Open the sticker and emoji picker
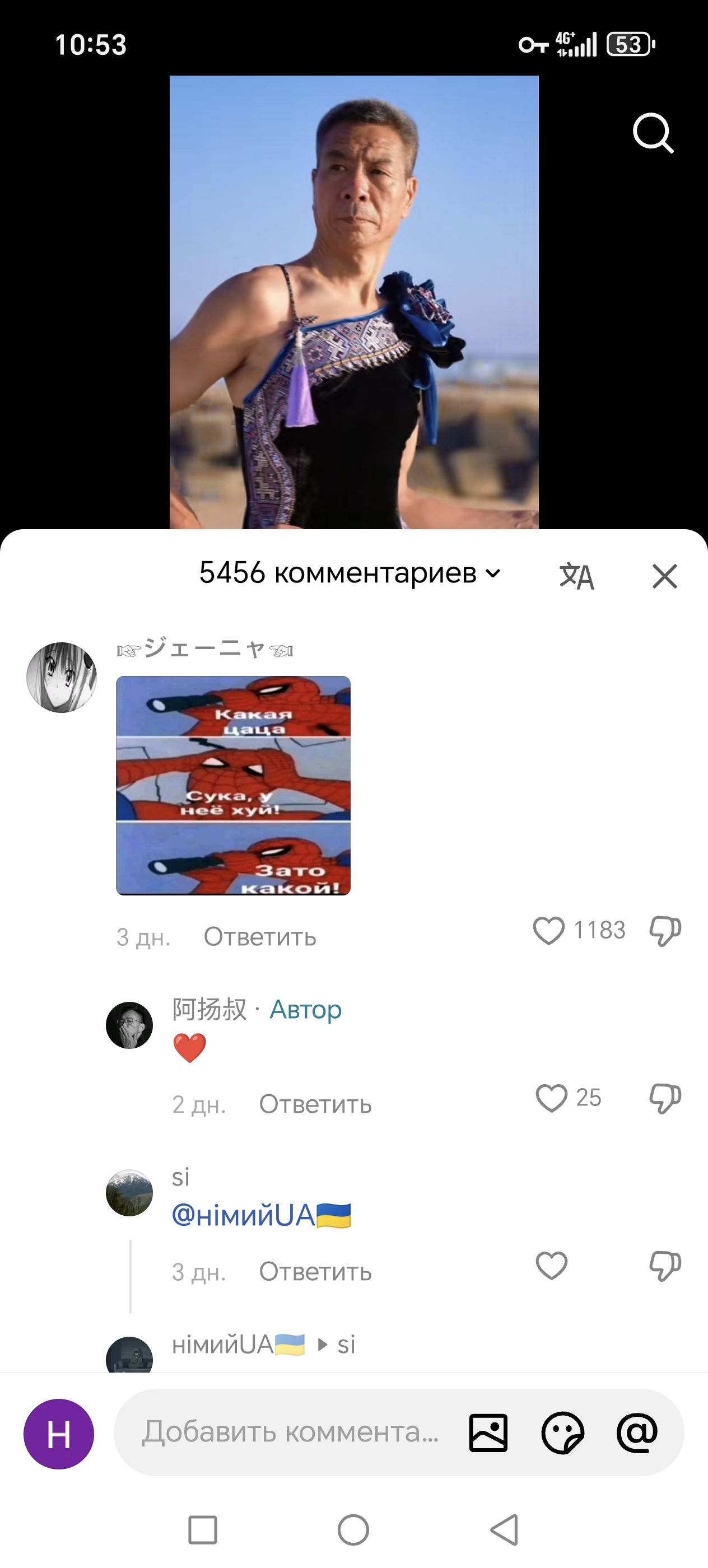Image resolution: width=708 pixels, height=1568 pixels. [x=562, y=1433]
